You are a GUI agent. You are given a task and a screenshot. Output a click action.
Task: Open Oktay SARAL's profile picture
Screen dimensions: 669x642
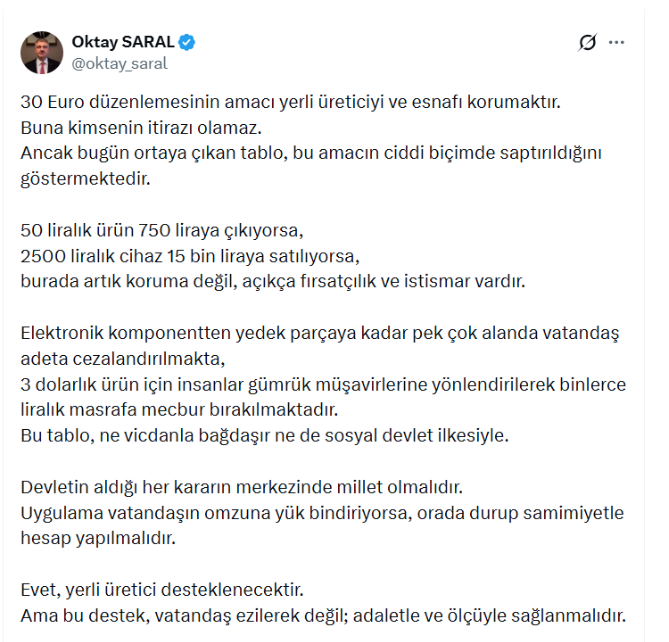41,52
